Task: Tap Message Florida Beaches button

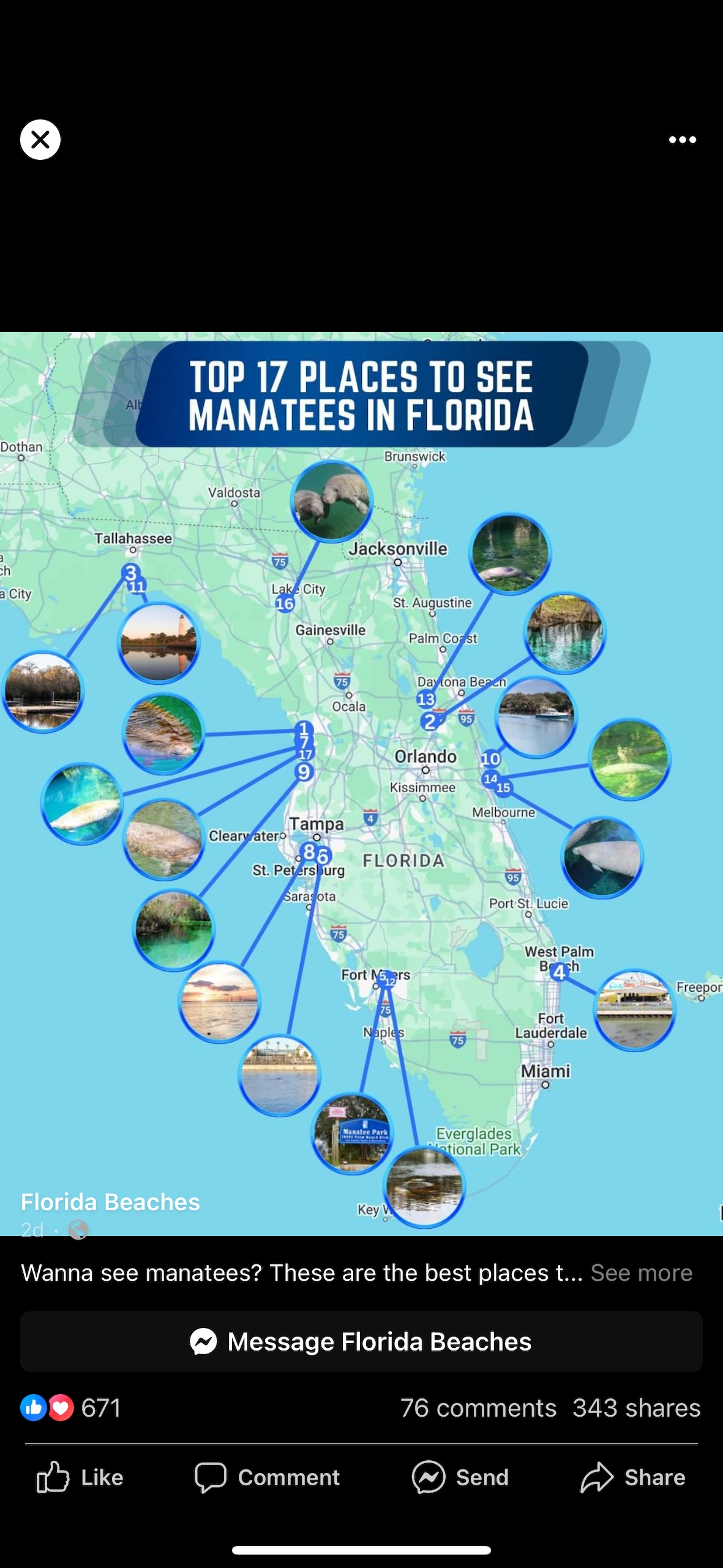Action: tap(361, 1341)
